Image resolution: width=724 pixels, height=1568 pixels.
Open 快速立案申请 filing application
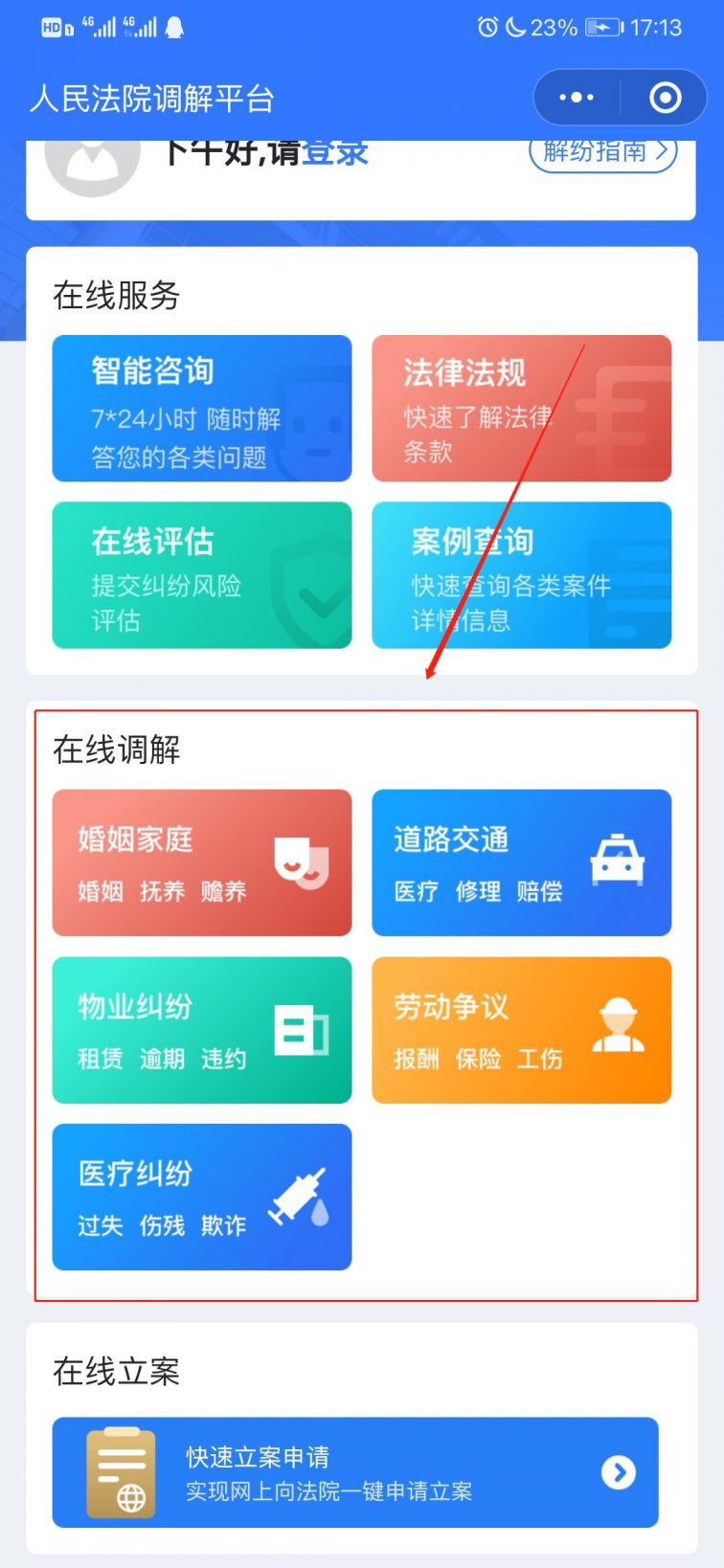[355, 1472]
